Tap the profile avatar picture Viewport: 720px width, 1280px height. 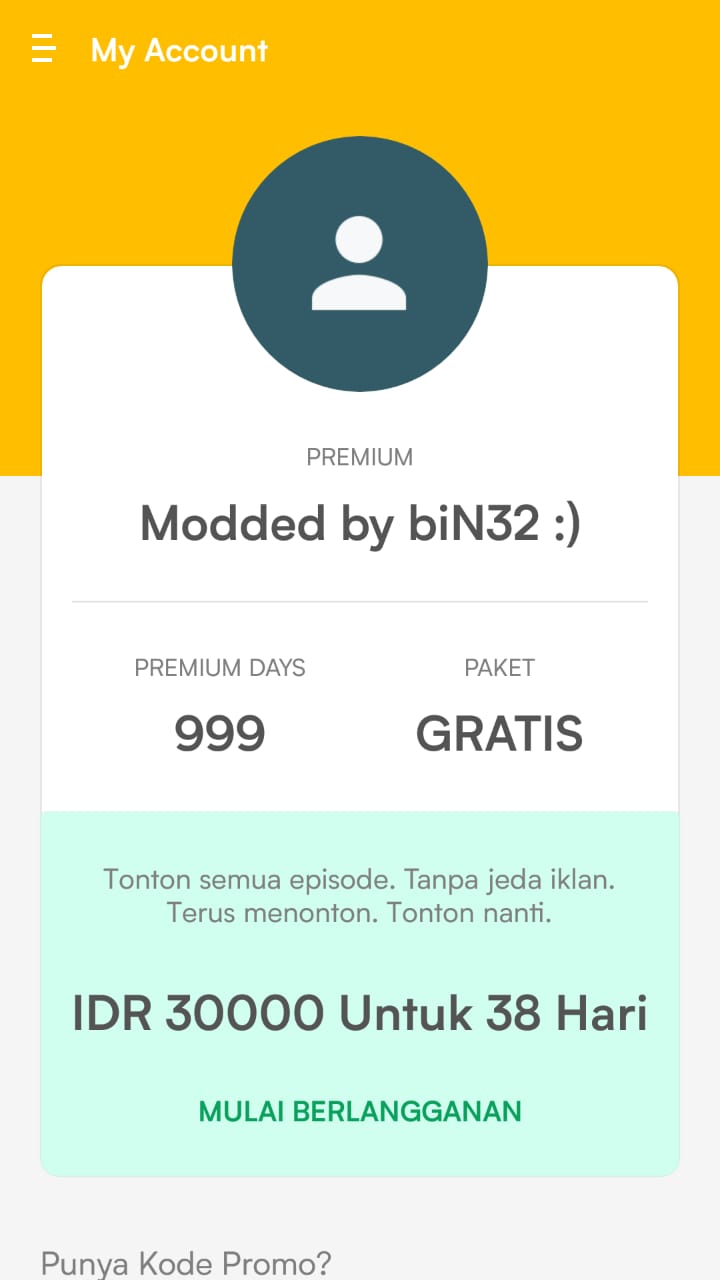(360, 264)
